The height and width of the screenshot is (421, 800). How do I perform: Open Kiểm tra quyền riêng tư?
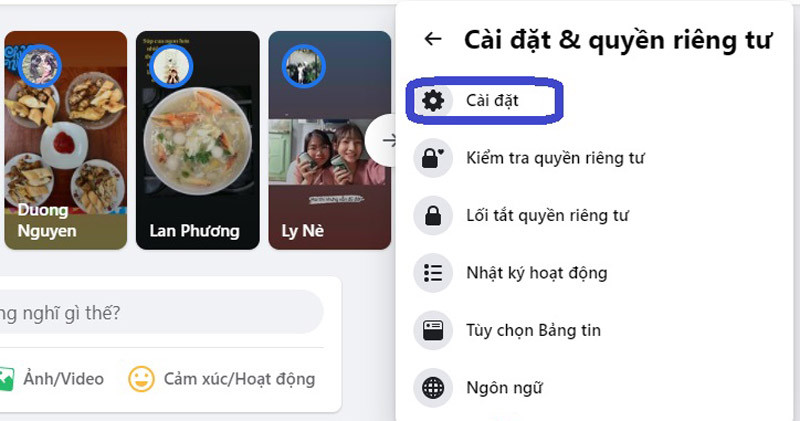pos(555,158)
